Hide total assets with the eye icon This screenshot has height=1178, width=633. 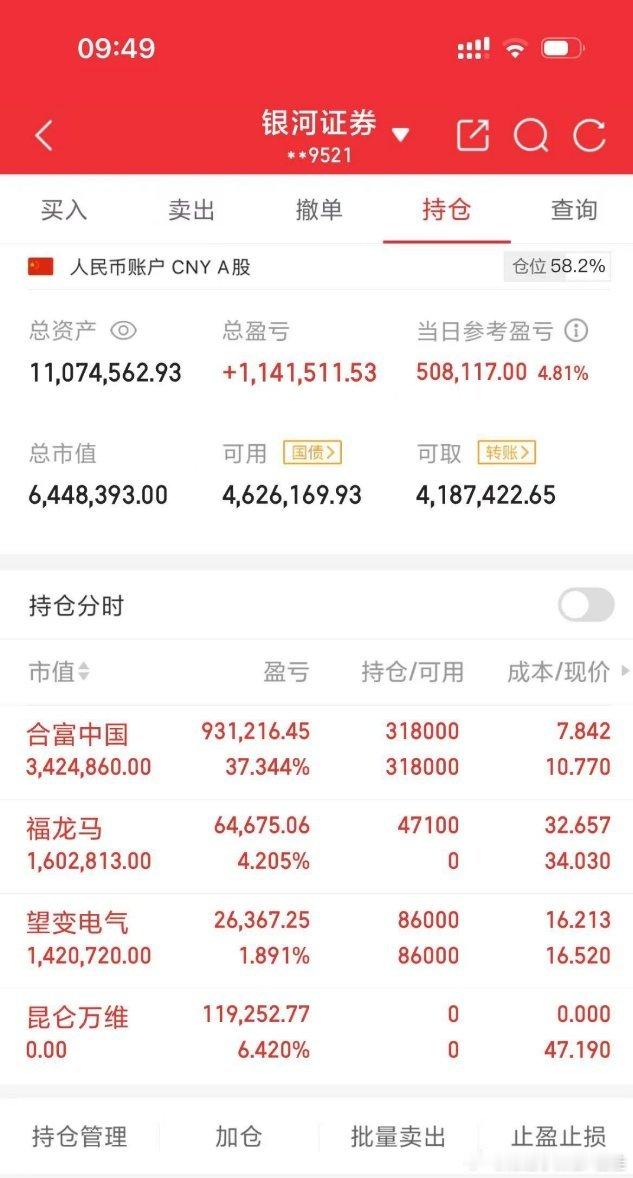click(123, 331)
